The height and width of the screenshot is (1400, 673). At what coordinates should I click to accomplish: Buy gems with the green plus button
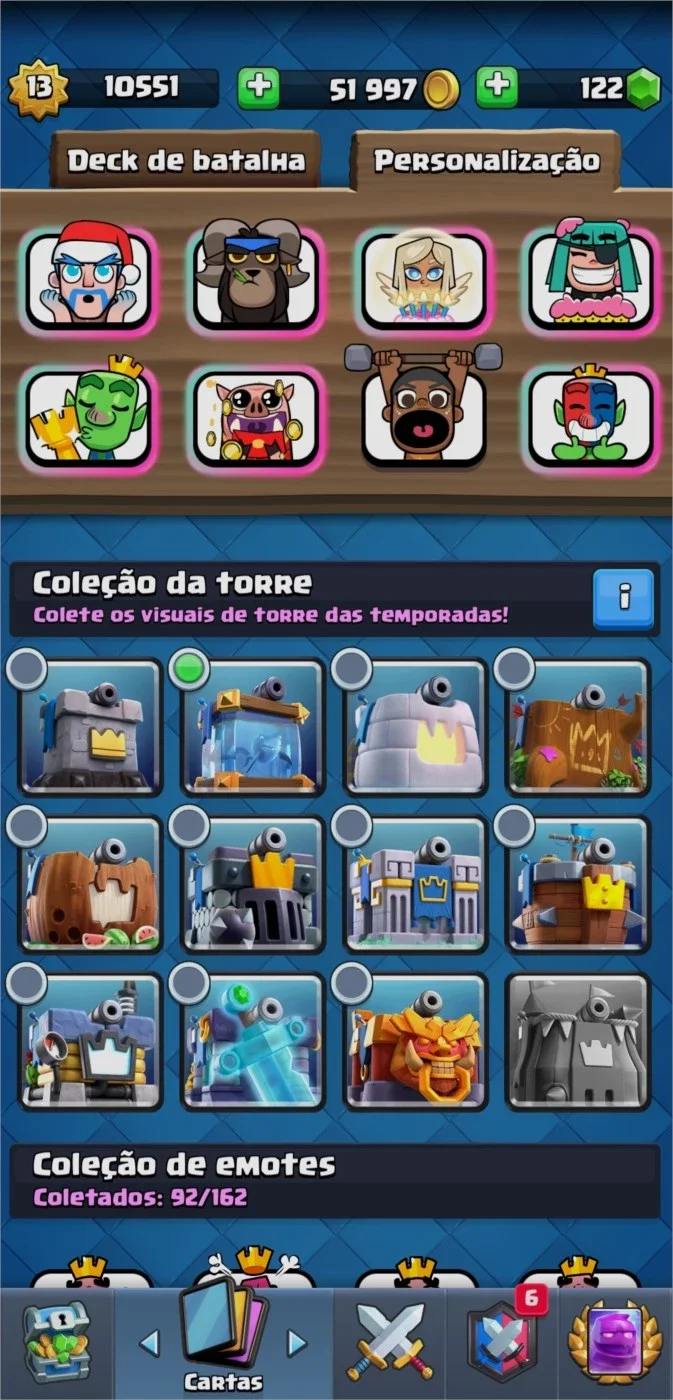point(496,89)
